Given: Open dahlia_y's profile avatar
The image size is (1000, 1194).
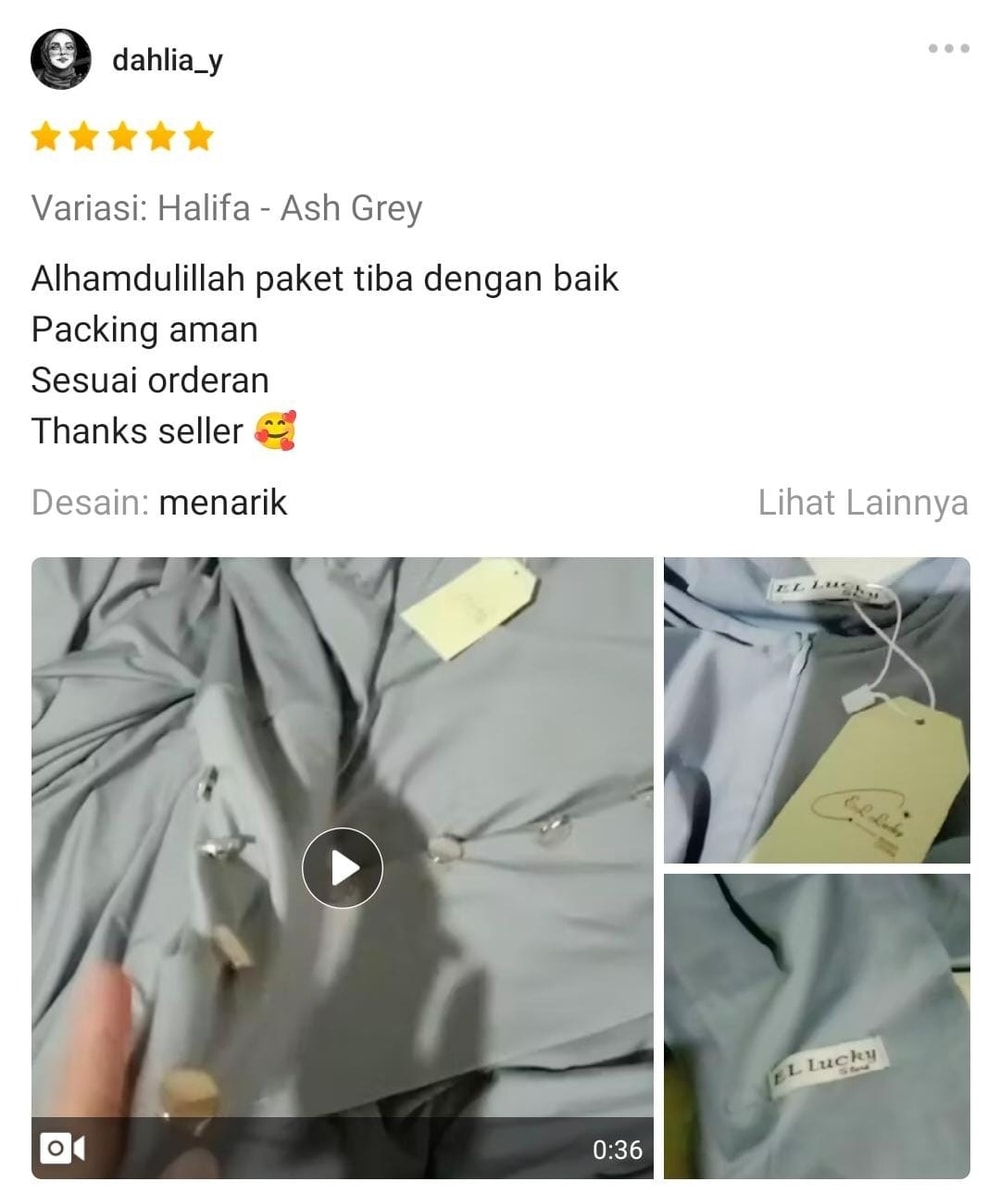Looking at the screenshot, I should (x=61, y=60).
